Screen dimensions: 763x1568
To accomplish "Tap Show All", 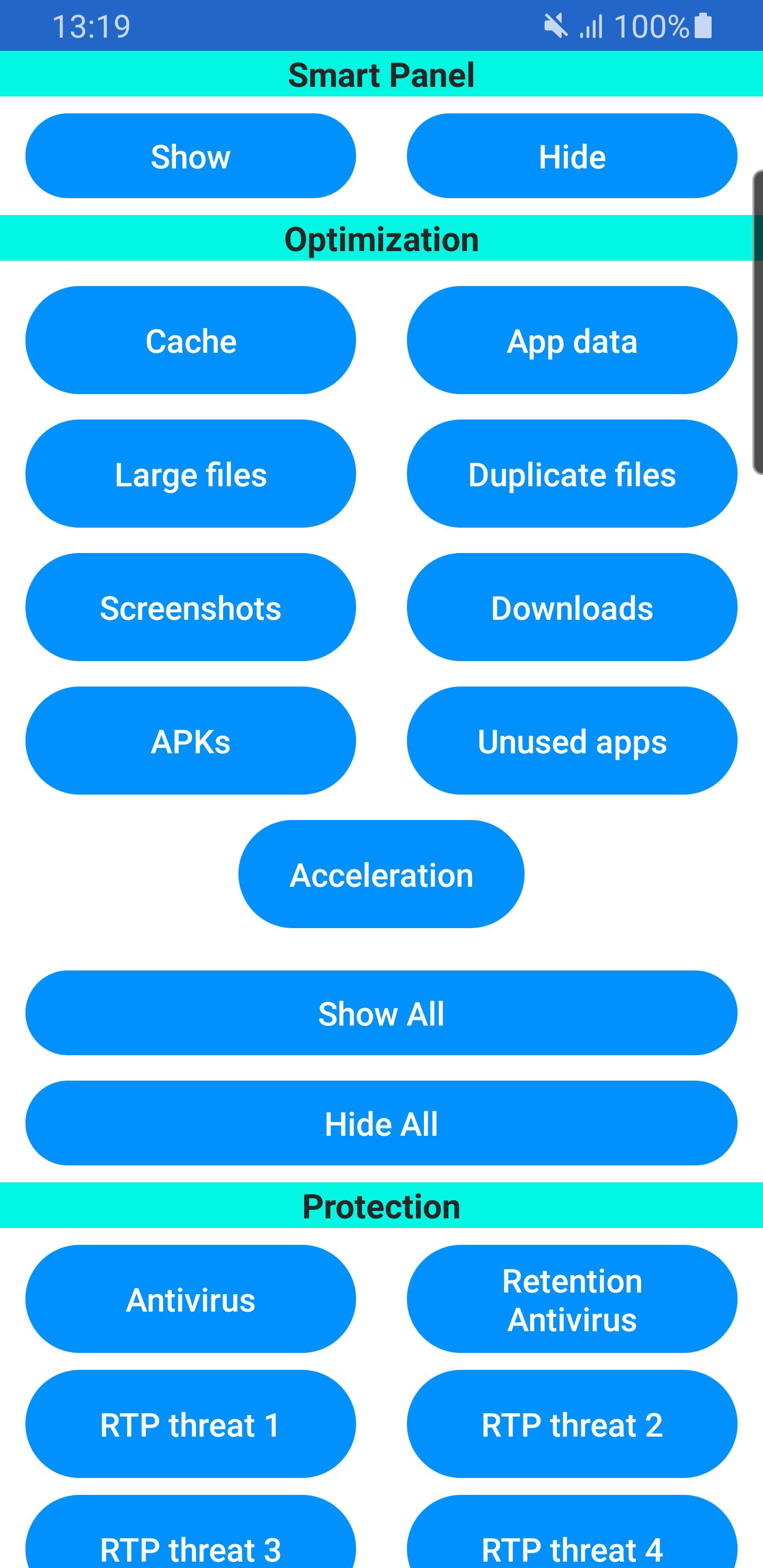I will click(381, 1013).
